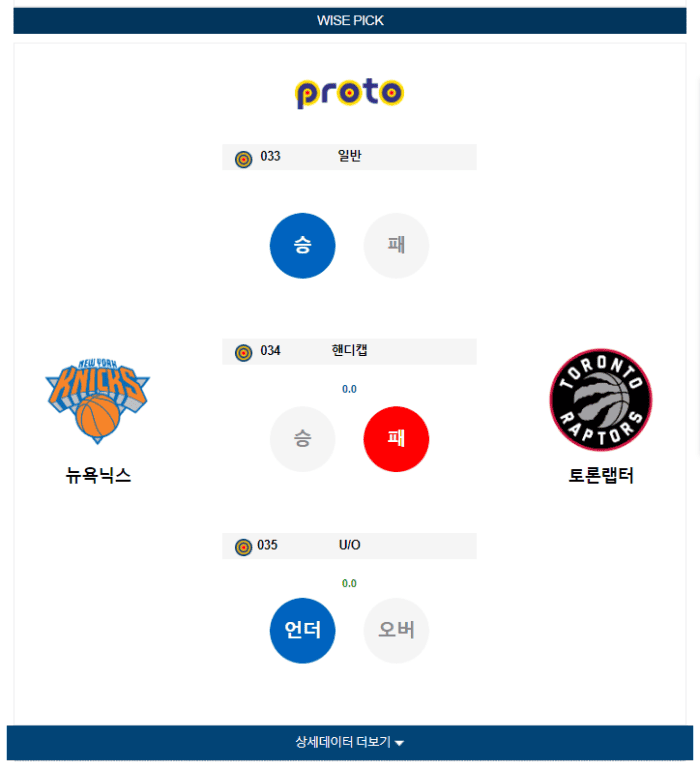
Task: Pick 오버 for 035 U/O
Action: coord(396,630)
